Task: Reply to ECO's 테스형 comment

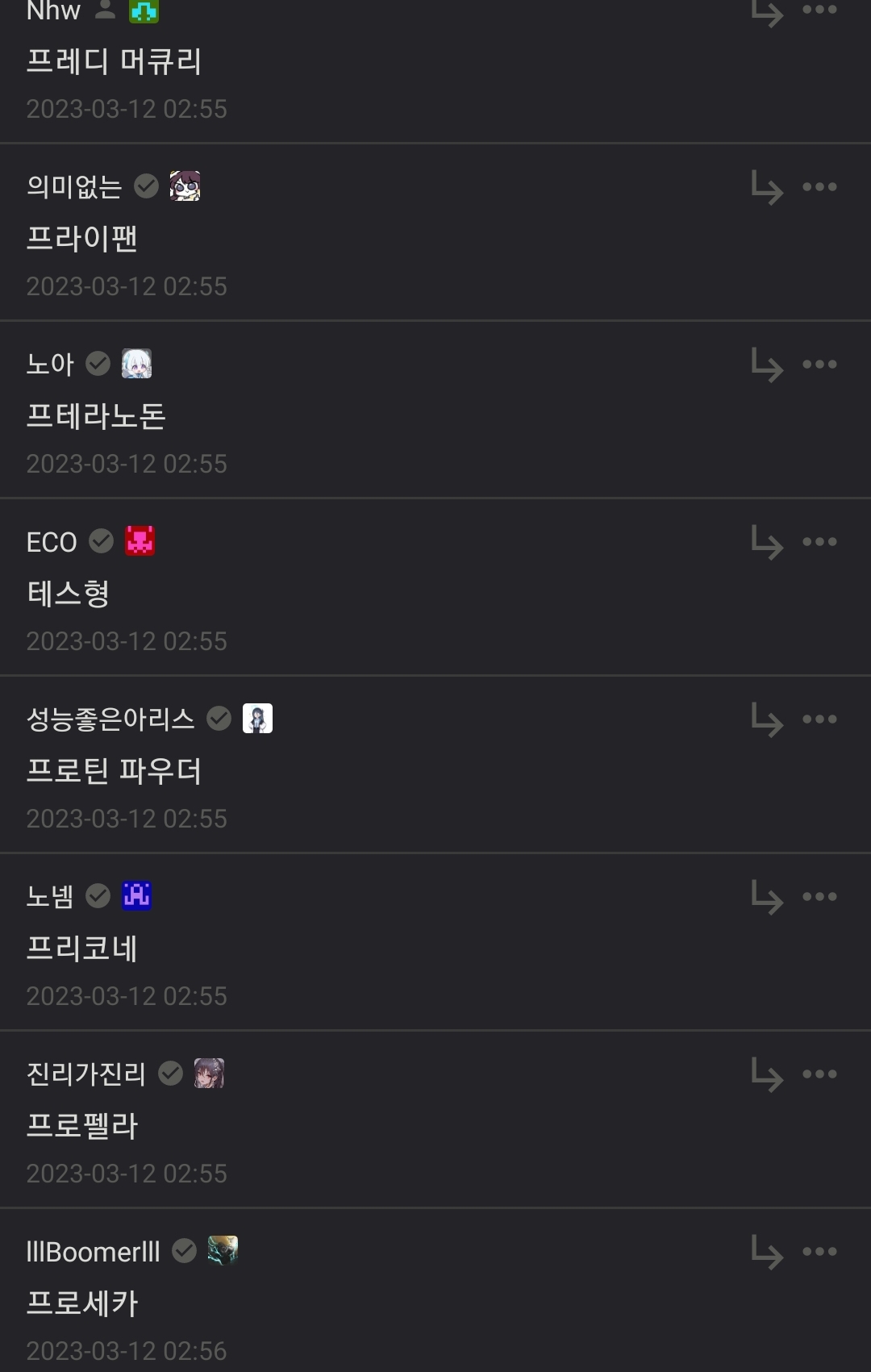Action: [x=767, y=543]
